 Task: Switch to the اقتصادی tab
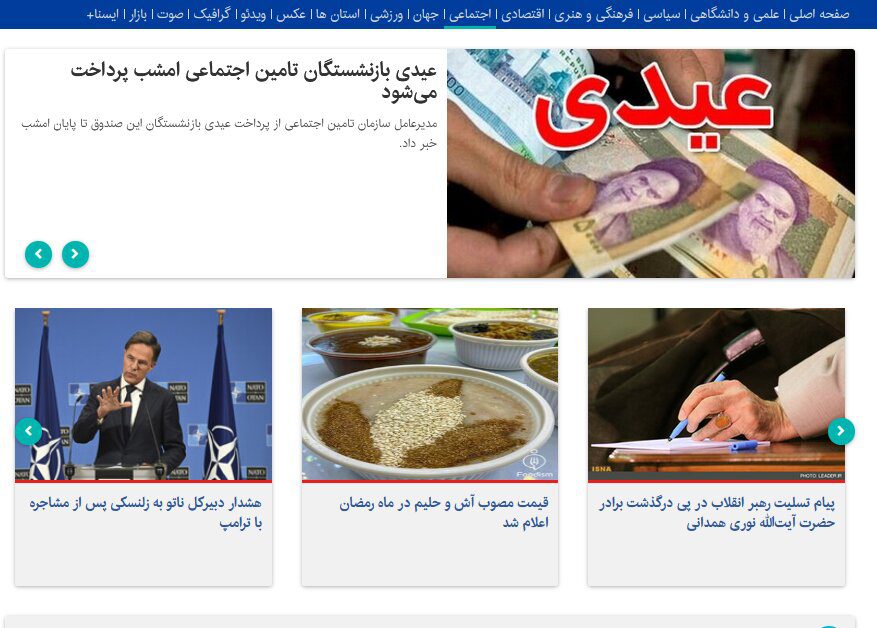[x=523, y=14]
